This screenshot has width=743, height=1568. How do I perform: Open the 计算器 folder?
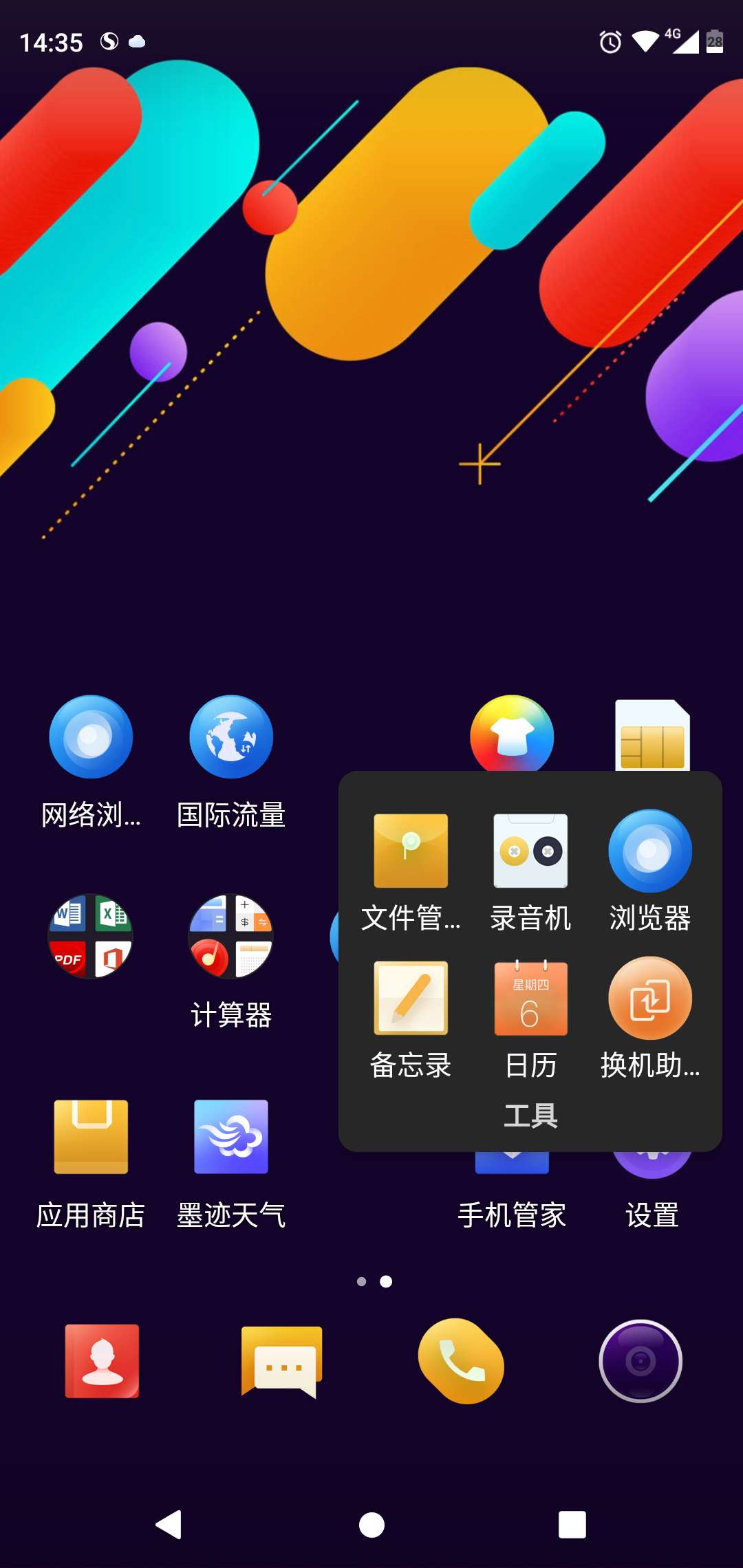click(x=231, y=937)
